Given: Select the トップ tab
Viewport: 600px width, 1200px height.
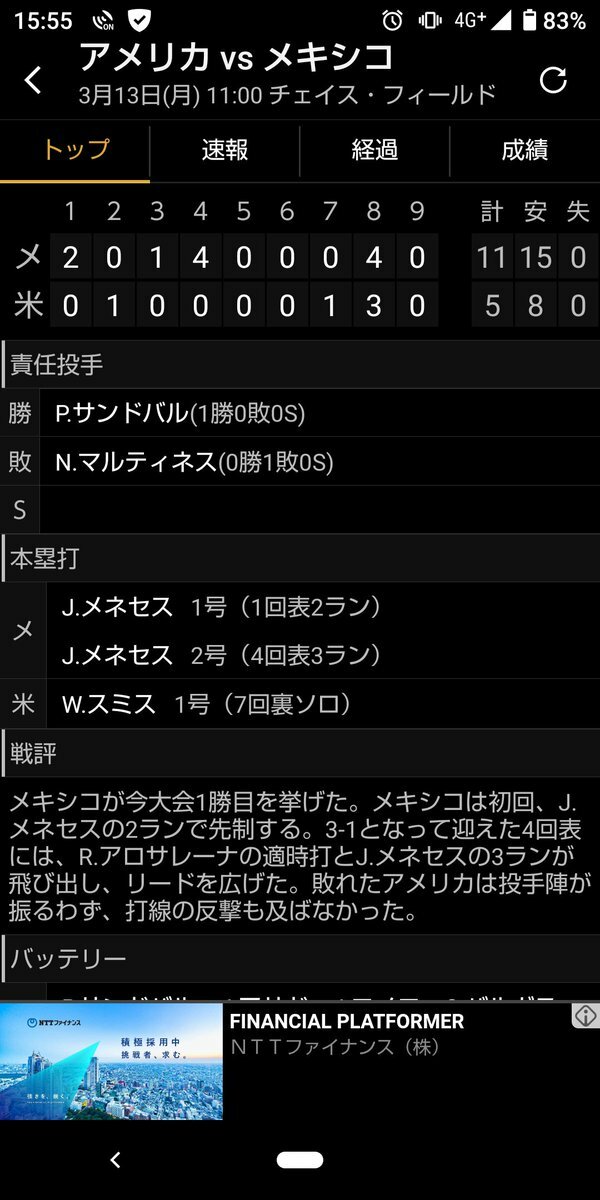Looking at the screenshot, I should click(75, 151).
